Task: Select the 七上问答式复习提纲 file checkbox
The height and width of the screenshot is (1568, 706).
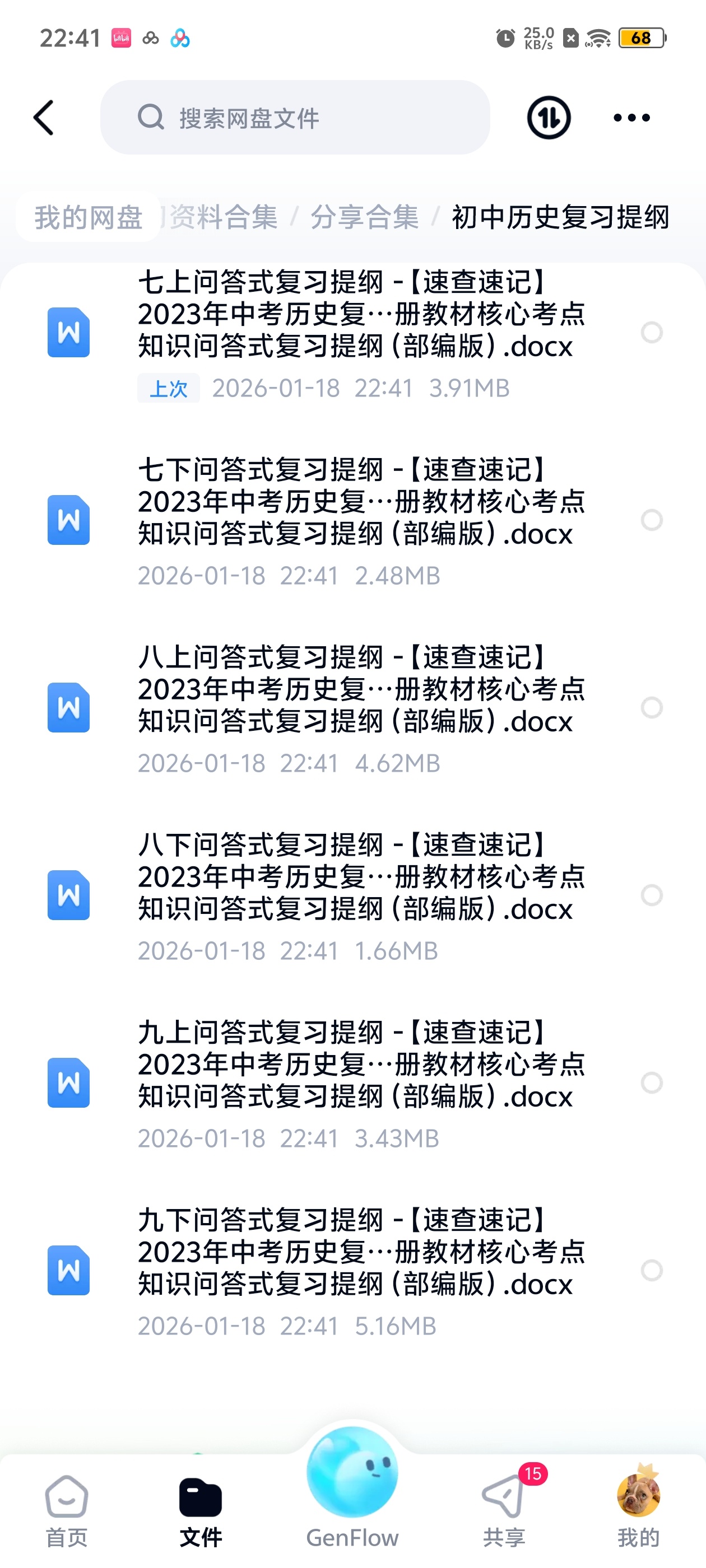Action: (x=652, y=332)
